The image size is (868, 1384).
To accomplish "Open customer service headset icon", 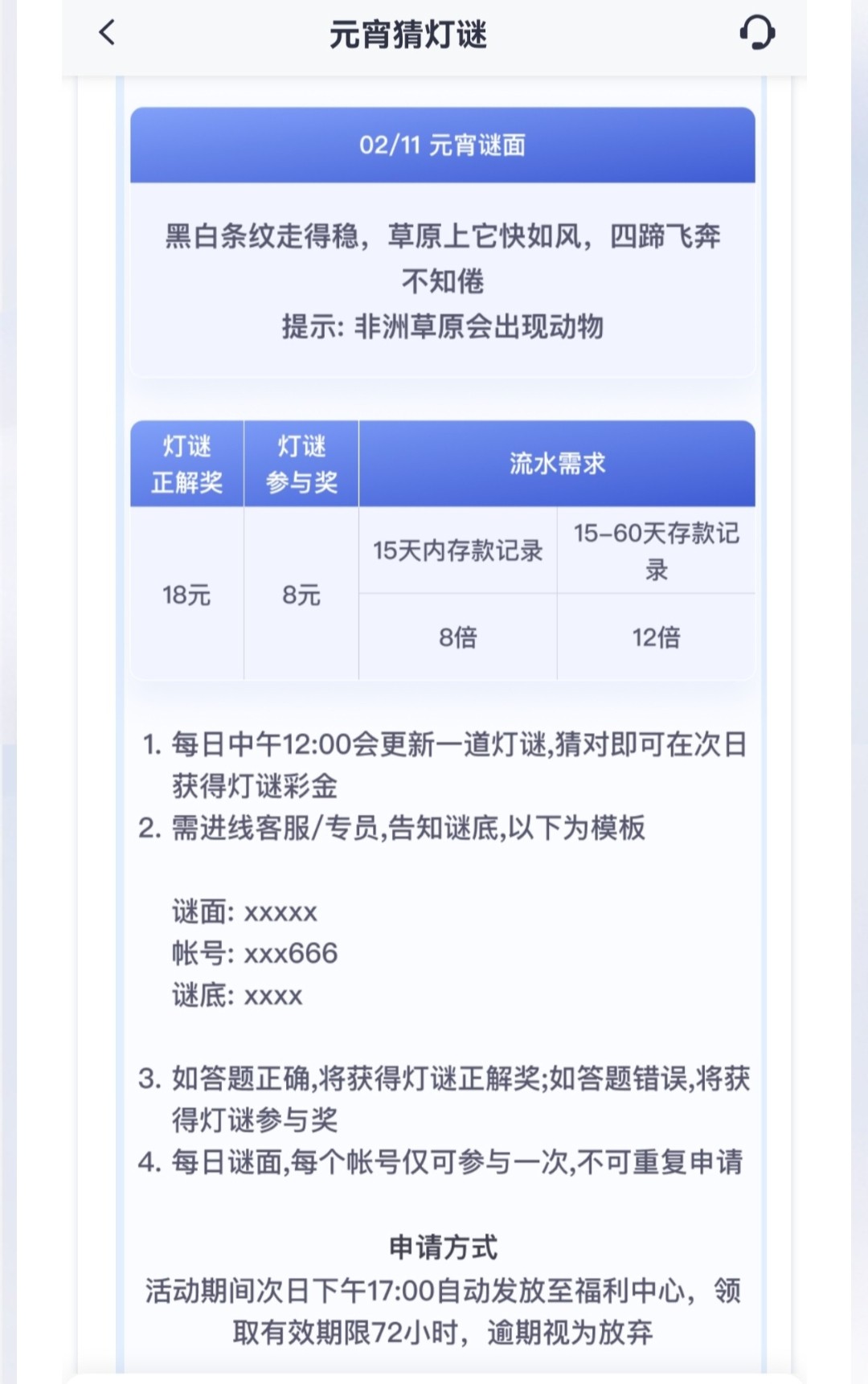I will point(756,34).
